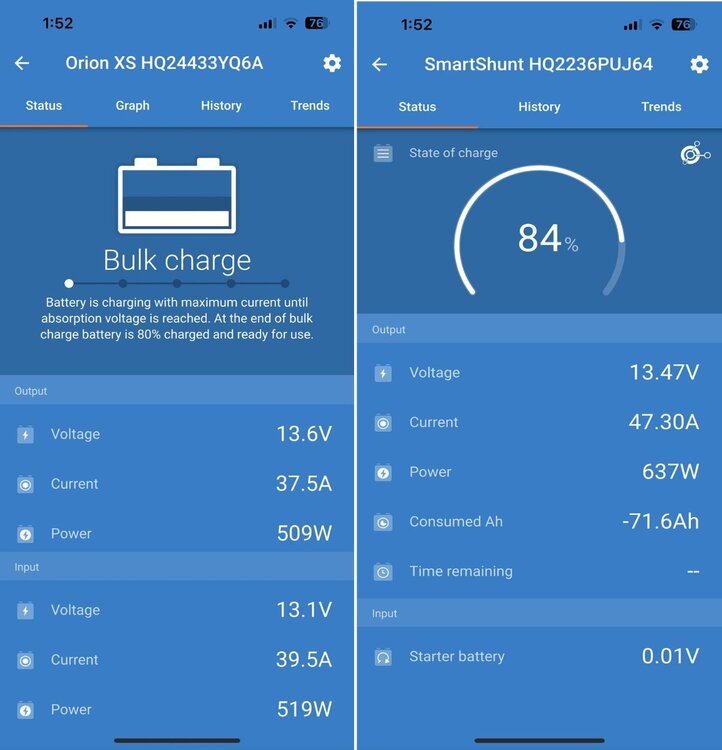Select Status tab on SmartShunt
Screen dimensions: 722x750
[417, 106]
